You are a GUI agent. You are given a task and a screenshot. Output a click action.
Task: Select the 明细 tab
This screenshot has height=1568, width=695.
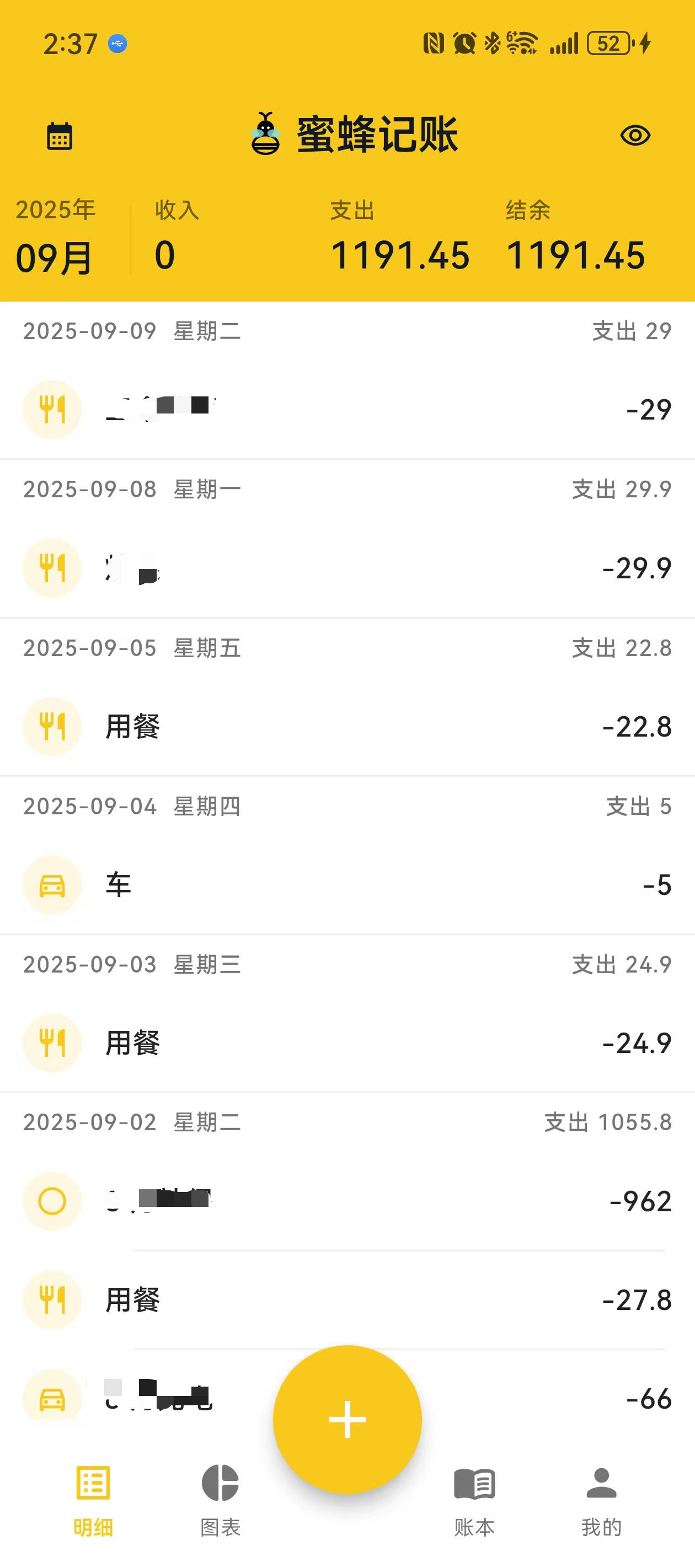tap(93, 1499)
